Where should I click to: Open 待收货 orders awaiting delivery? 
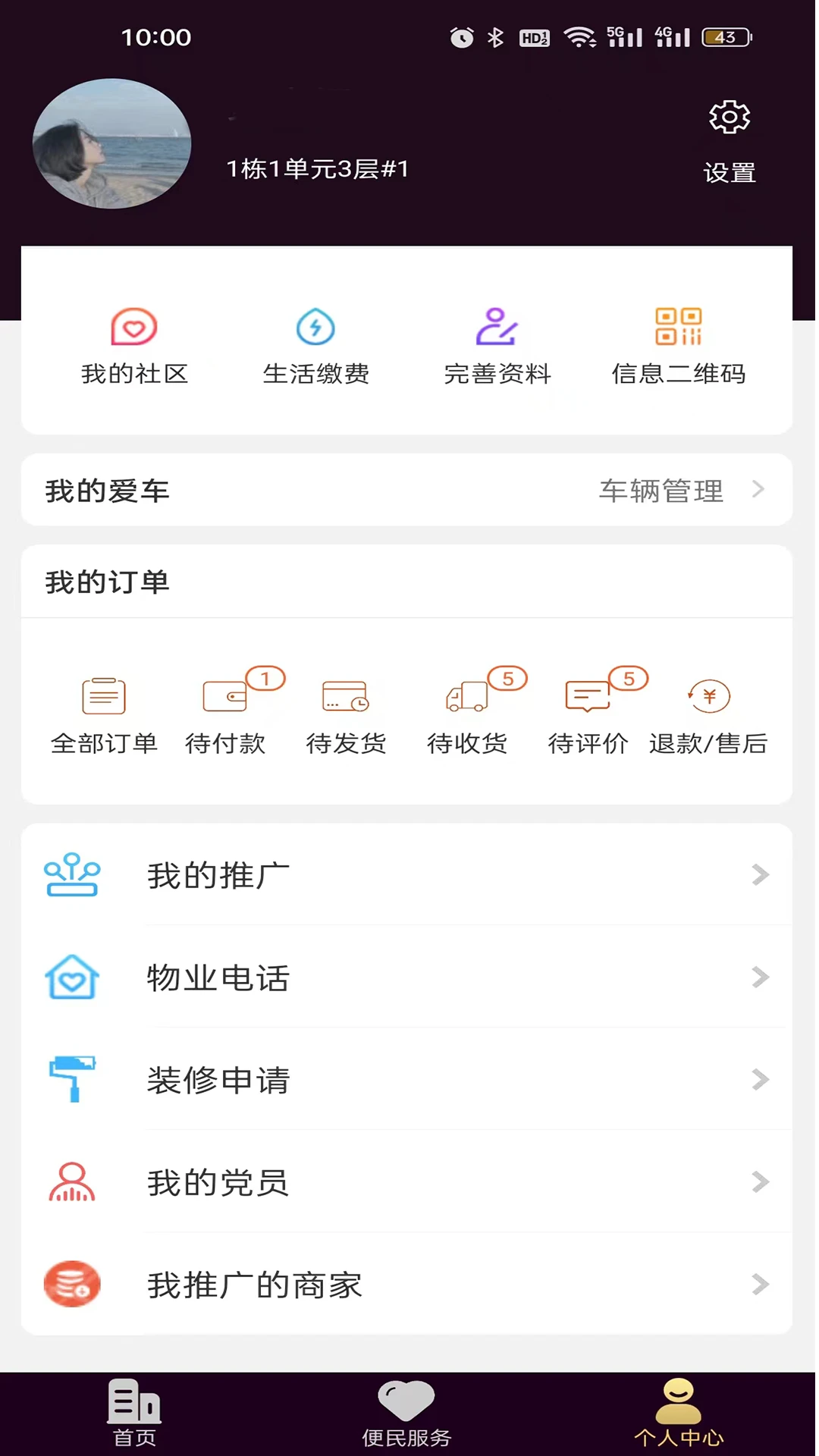click(x=467, y=713)
